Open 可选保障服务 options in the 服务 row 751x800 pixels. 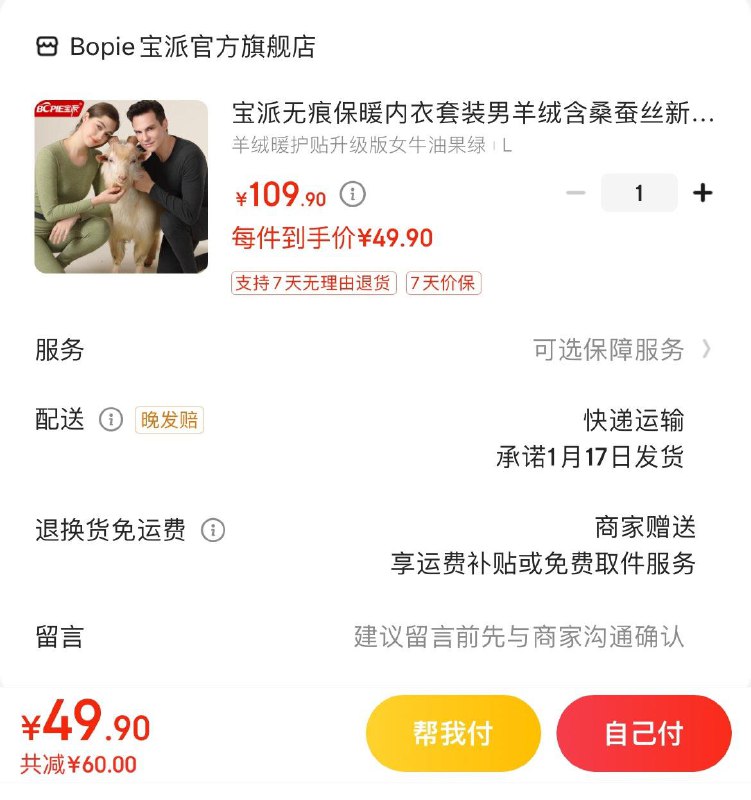(620, 349)
